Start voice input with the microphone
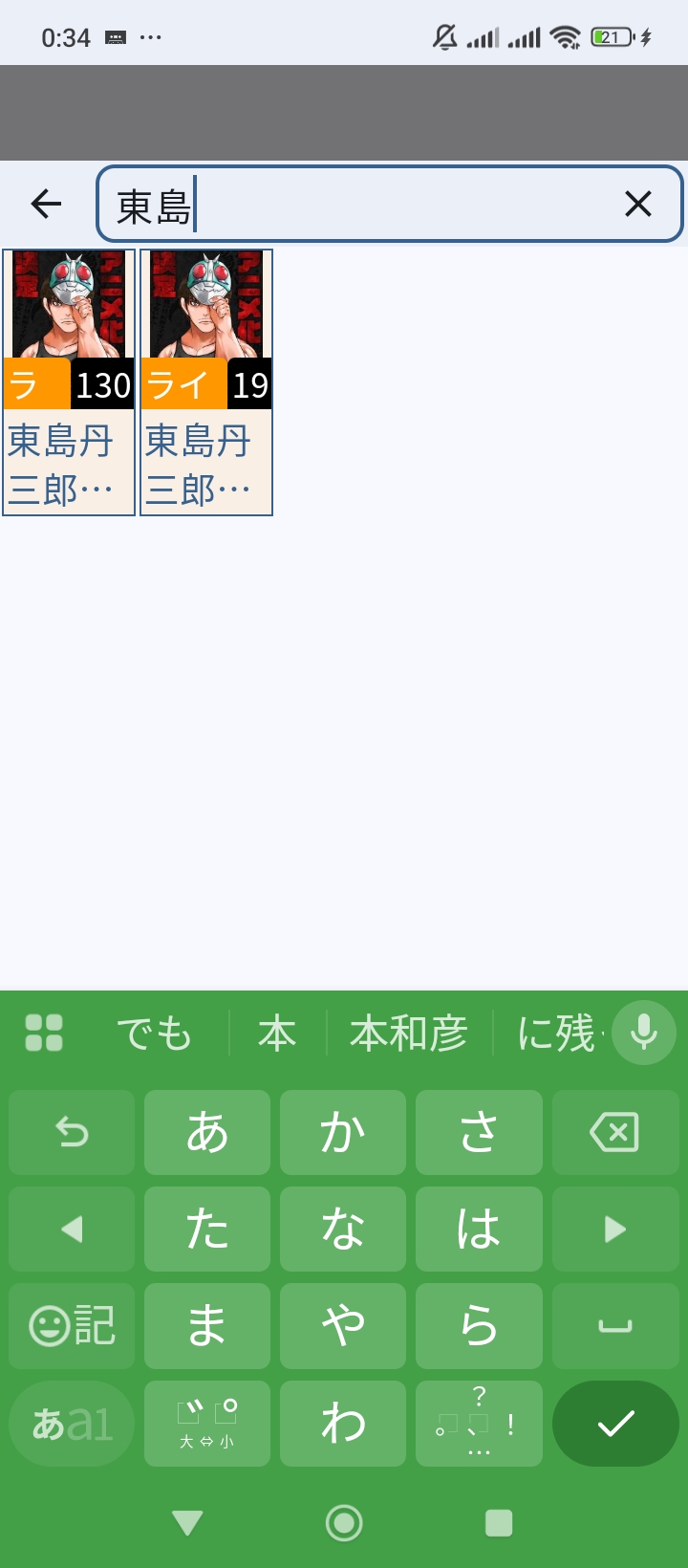This screenshot has width=688, height=1568. (644, 1033)
